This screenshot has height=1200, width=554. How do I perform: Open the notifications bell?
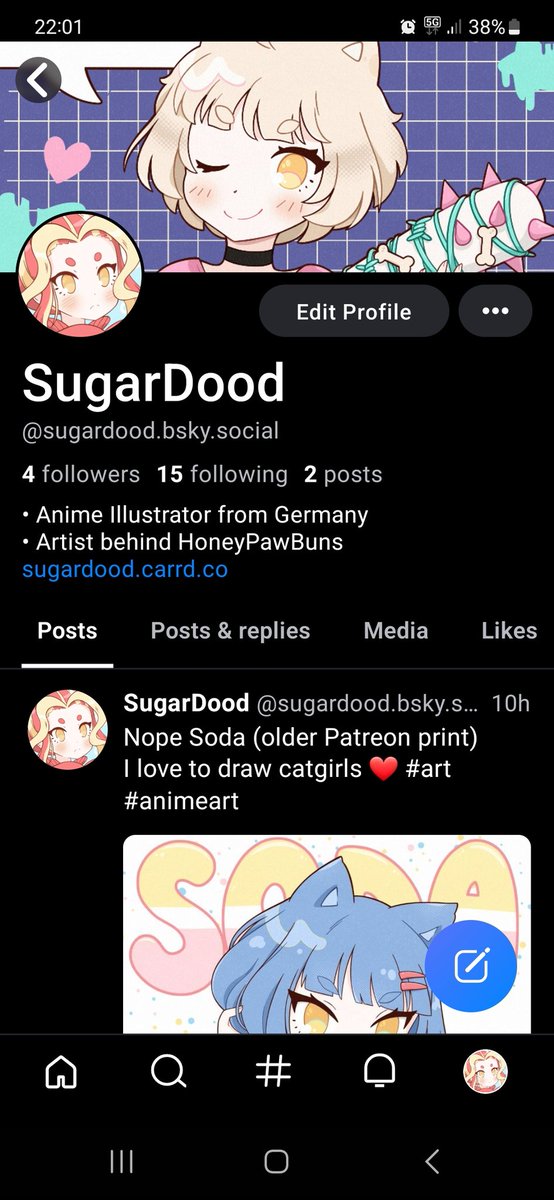point(379,1072)
